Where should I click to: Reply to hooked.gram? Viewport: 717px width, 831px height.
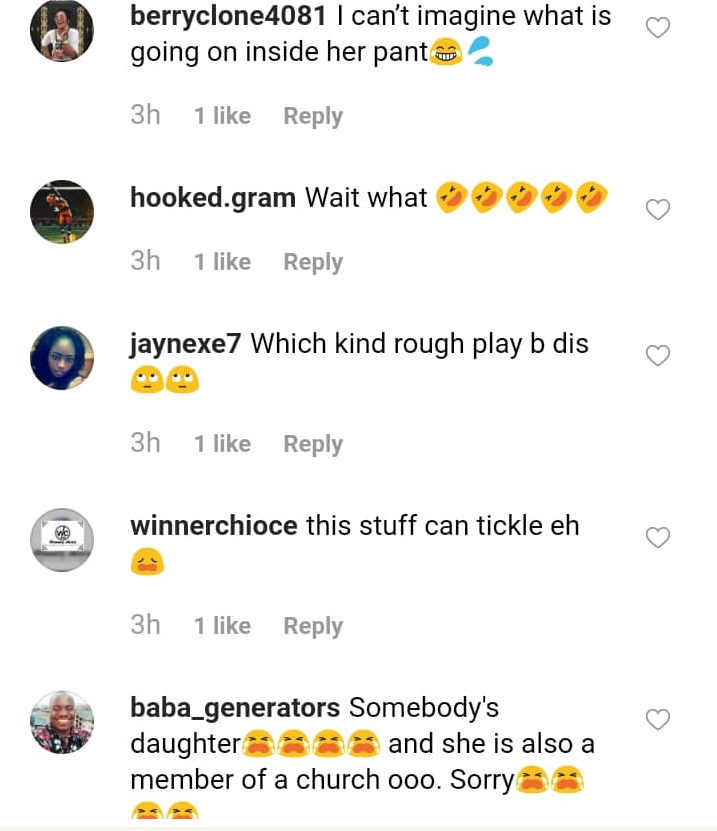[x=313, y=262]
